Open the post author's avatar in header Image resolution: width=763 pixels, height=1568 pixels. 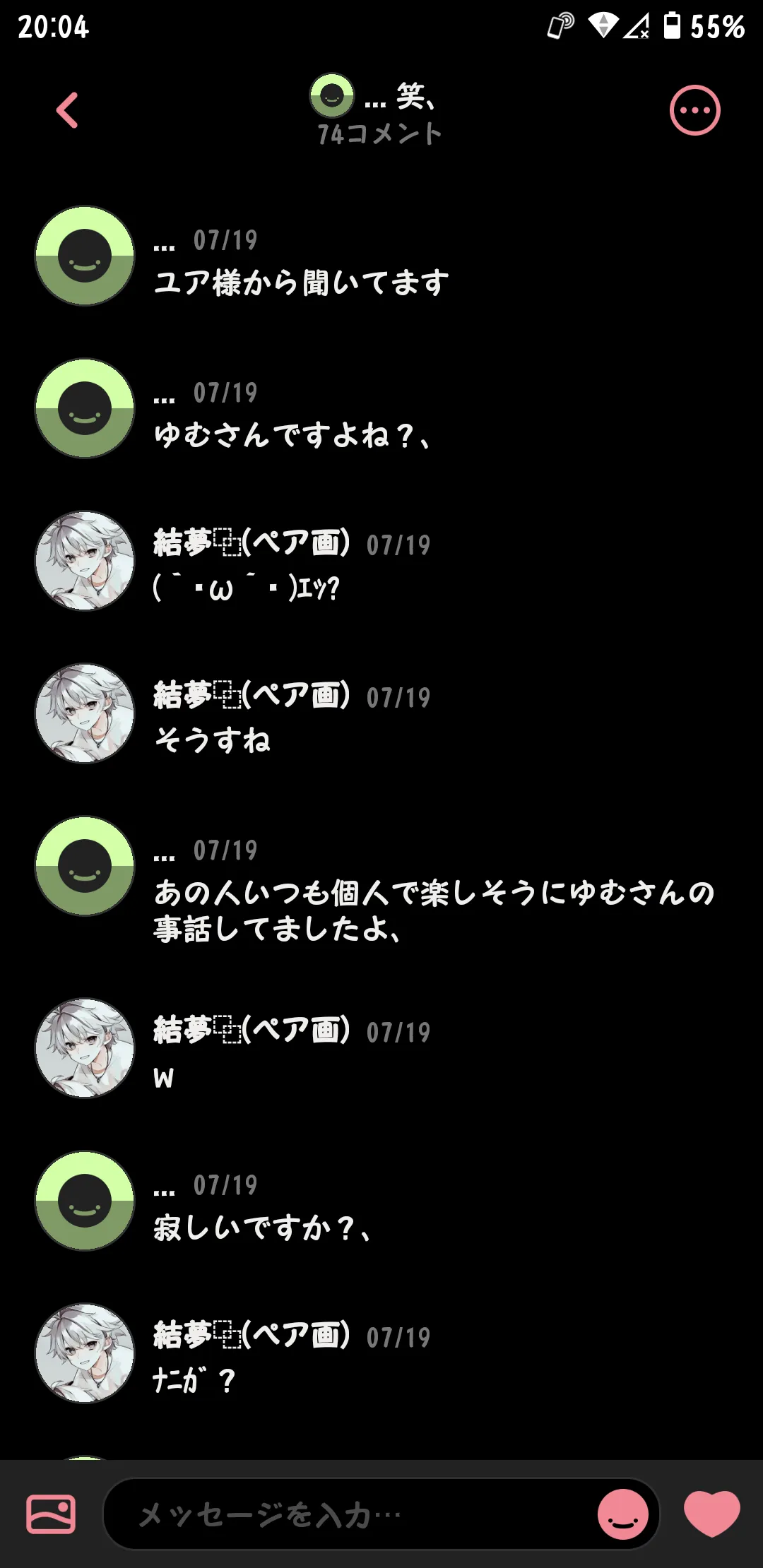pos(332,95)
